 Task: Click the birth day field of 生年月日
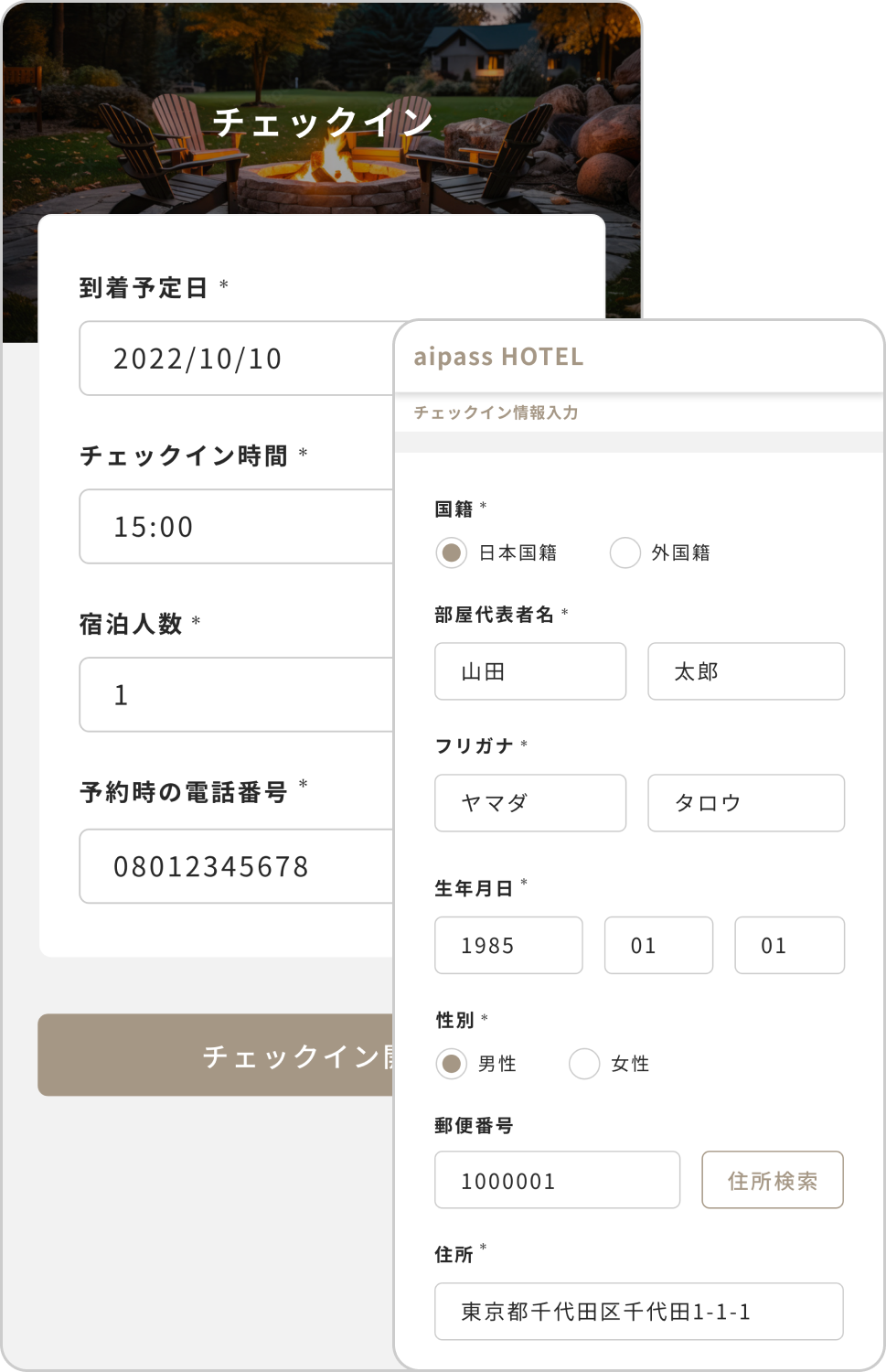click(788, 945)
